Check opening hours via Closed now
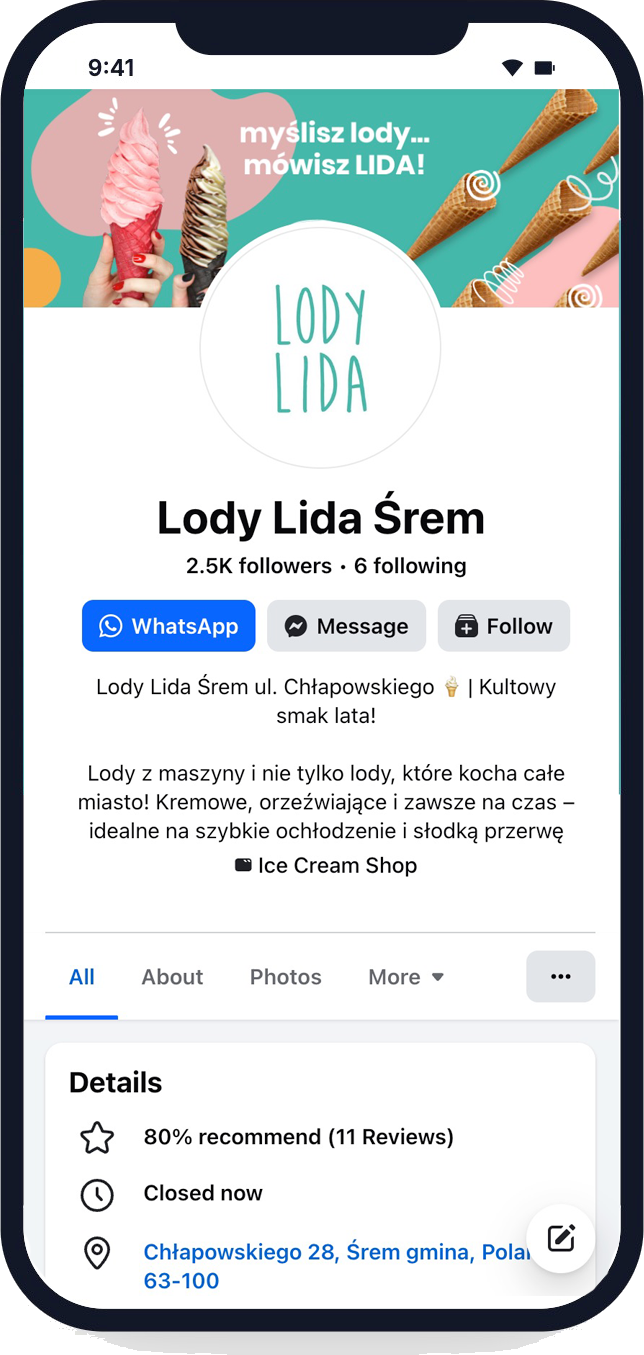This screenshot has width=644, height=1355. click(x=203, y=1193)
